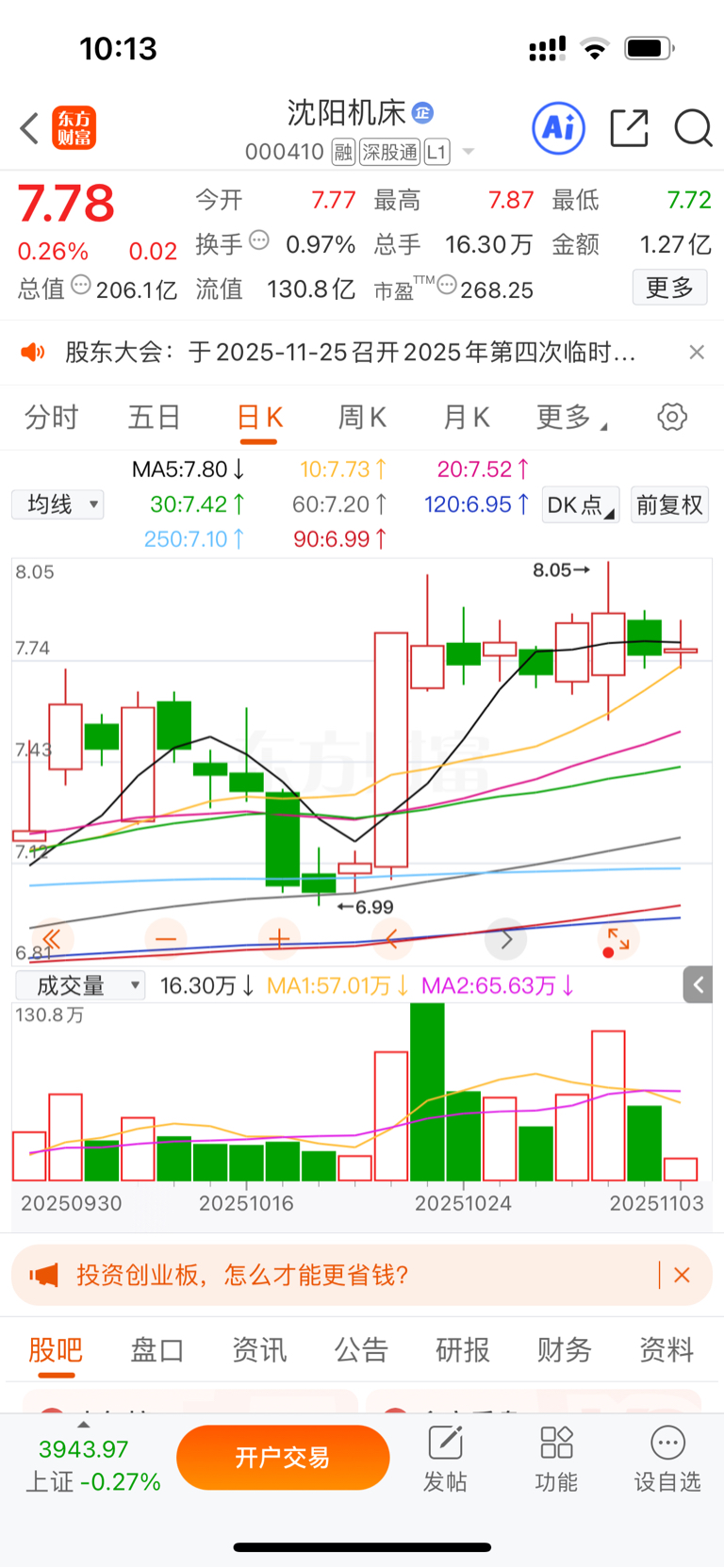
Task: Share this stock page
Action: (x=629, y=128)
